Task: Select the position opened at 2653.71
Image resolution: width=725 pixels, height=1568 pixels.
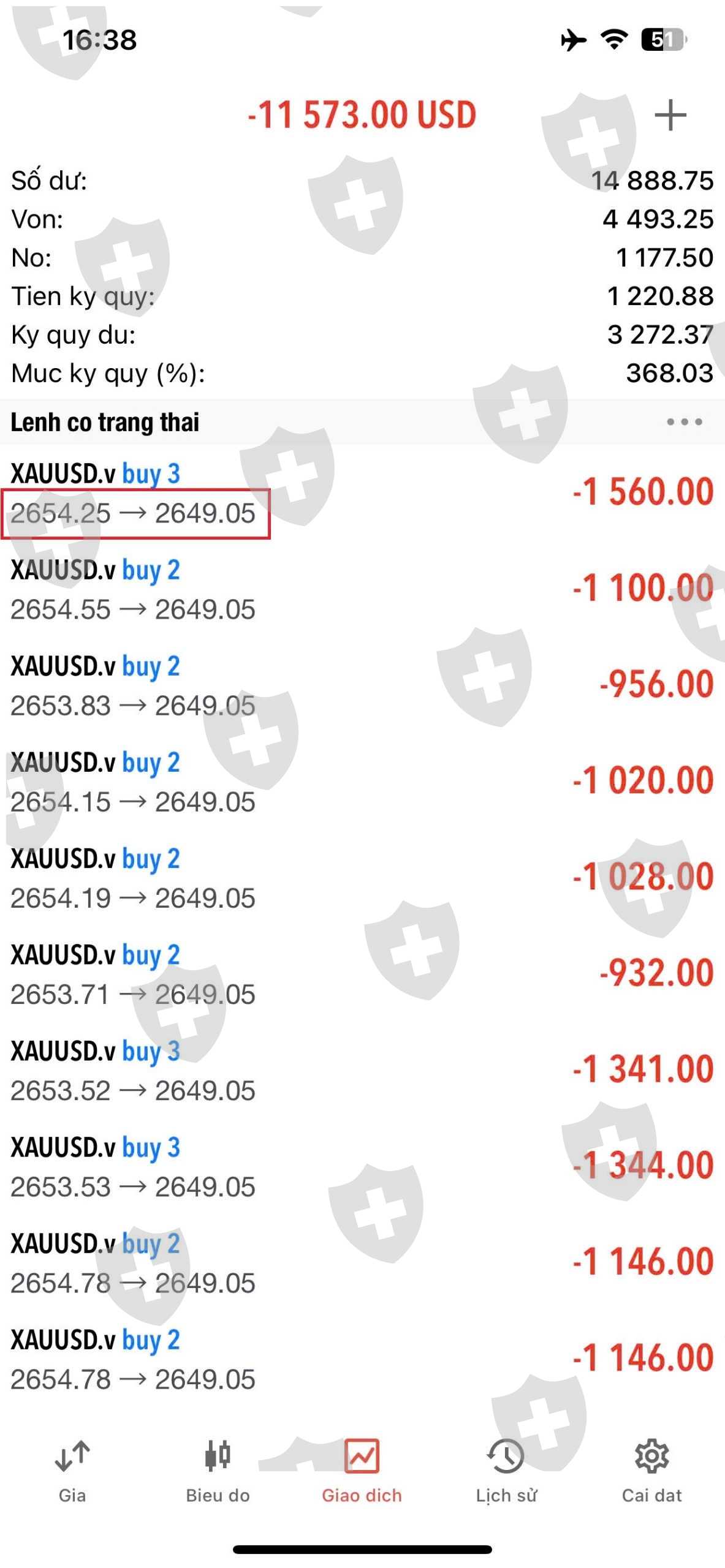Action: (x=362, y=974)
